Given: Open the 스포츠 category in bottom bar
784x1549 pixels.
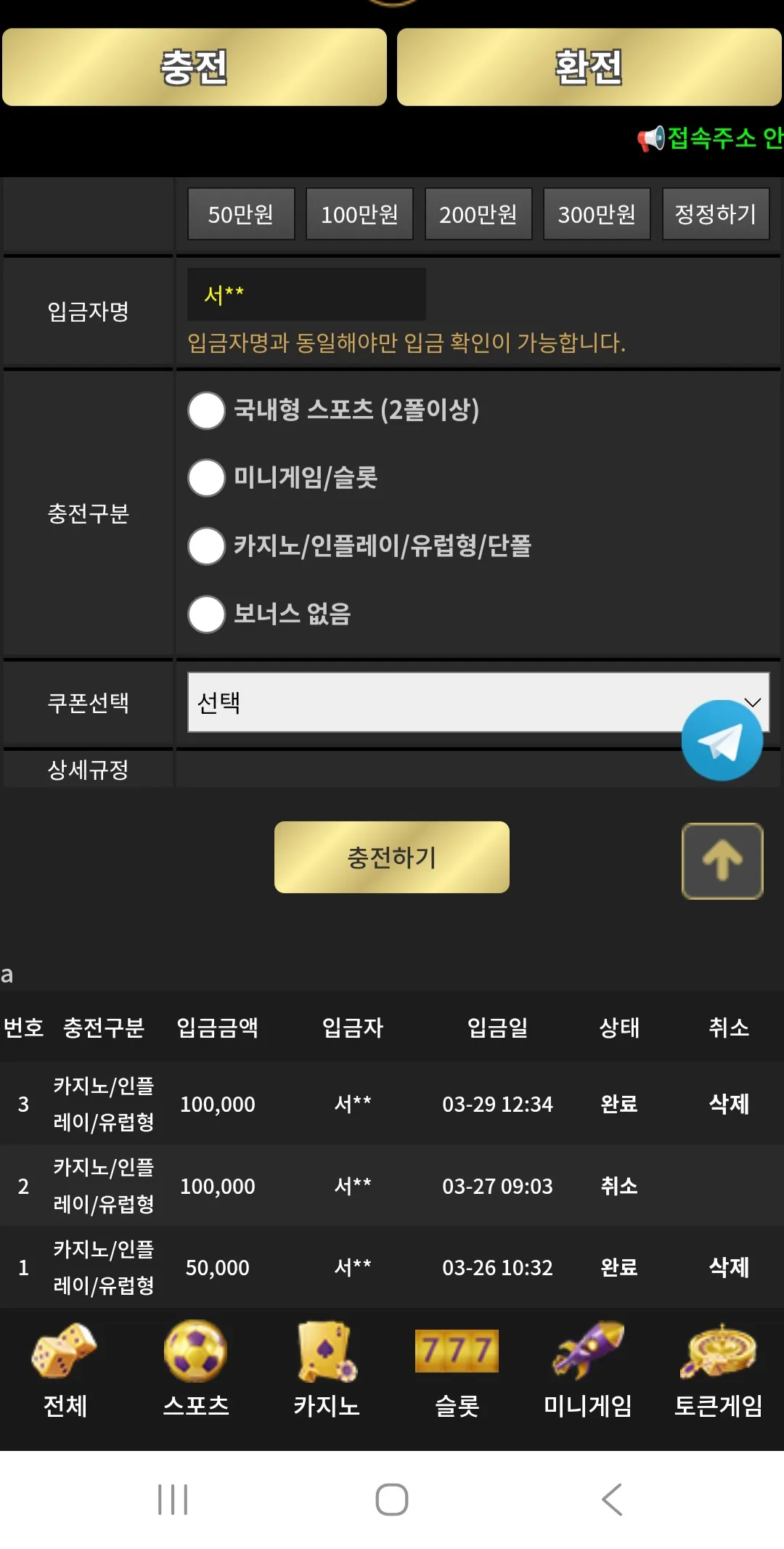Looking at the screenshot, I should pos(196,1370).
